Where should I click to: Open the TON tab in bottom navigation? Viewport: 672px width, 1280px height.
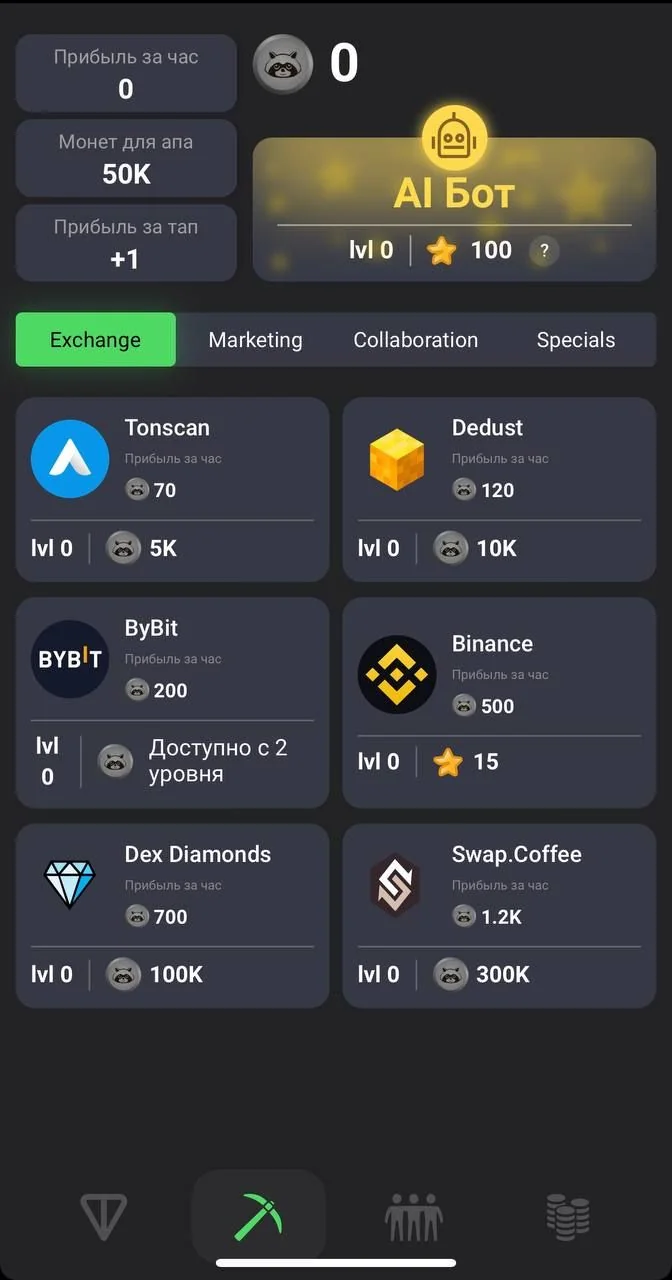click(104, 1216)
